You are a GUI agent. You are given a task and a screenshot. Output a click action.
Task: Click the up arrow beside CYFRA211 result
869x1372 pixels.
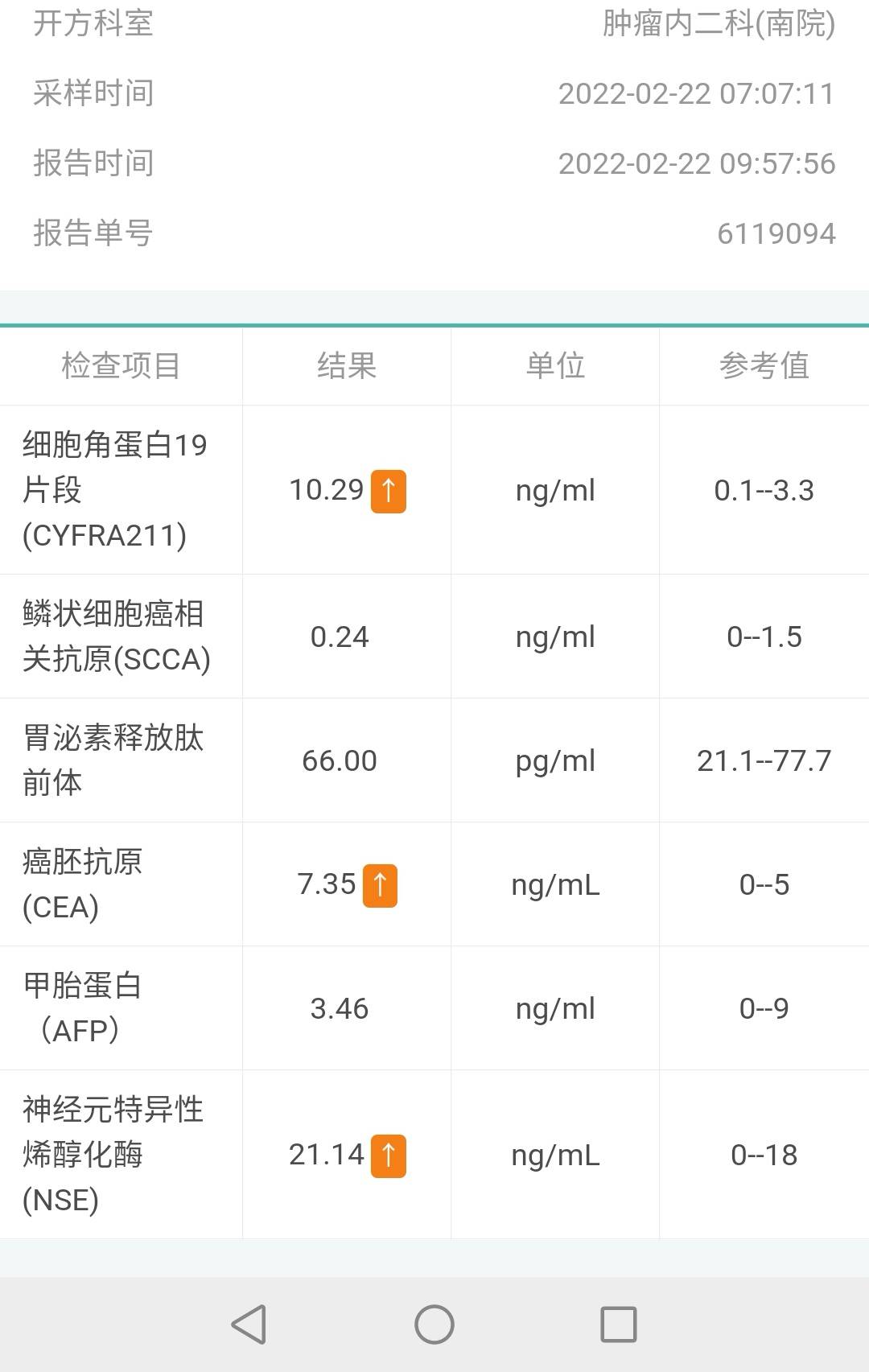point(390,491)
